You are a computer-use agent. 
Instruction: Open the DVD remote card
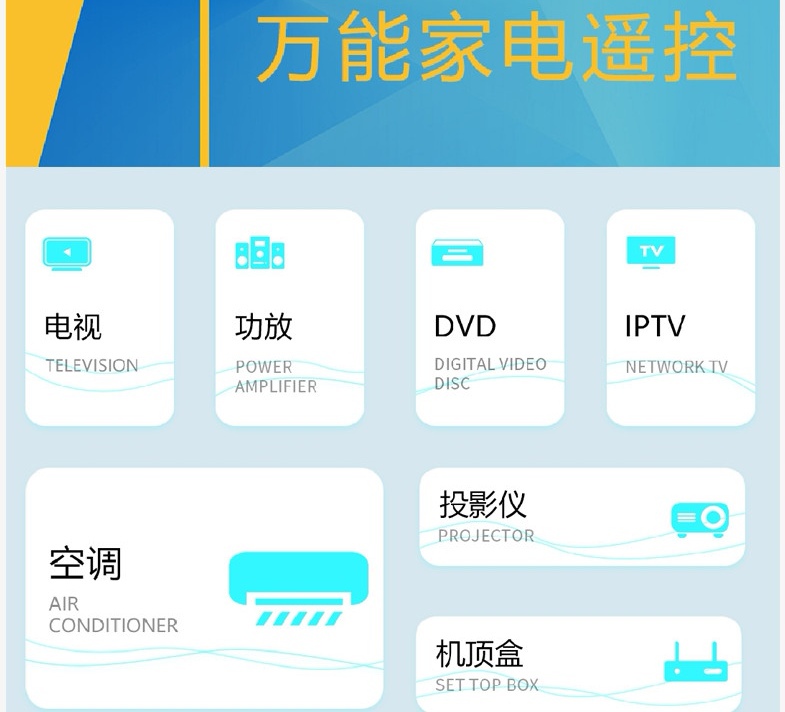click(x=489, y=317)
